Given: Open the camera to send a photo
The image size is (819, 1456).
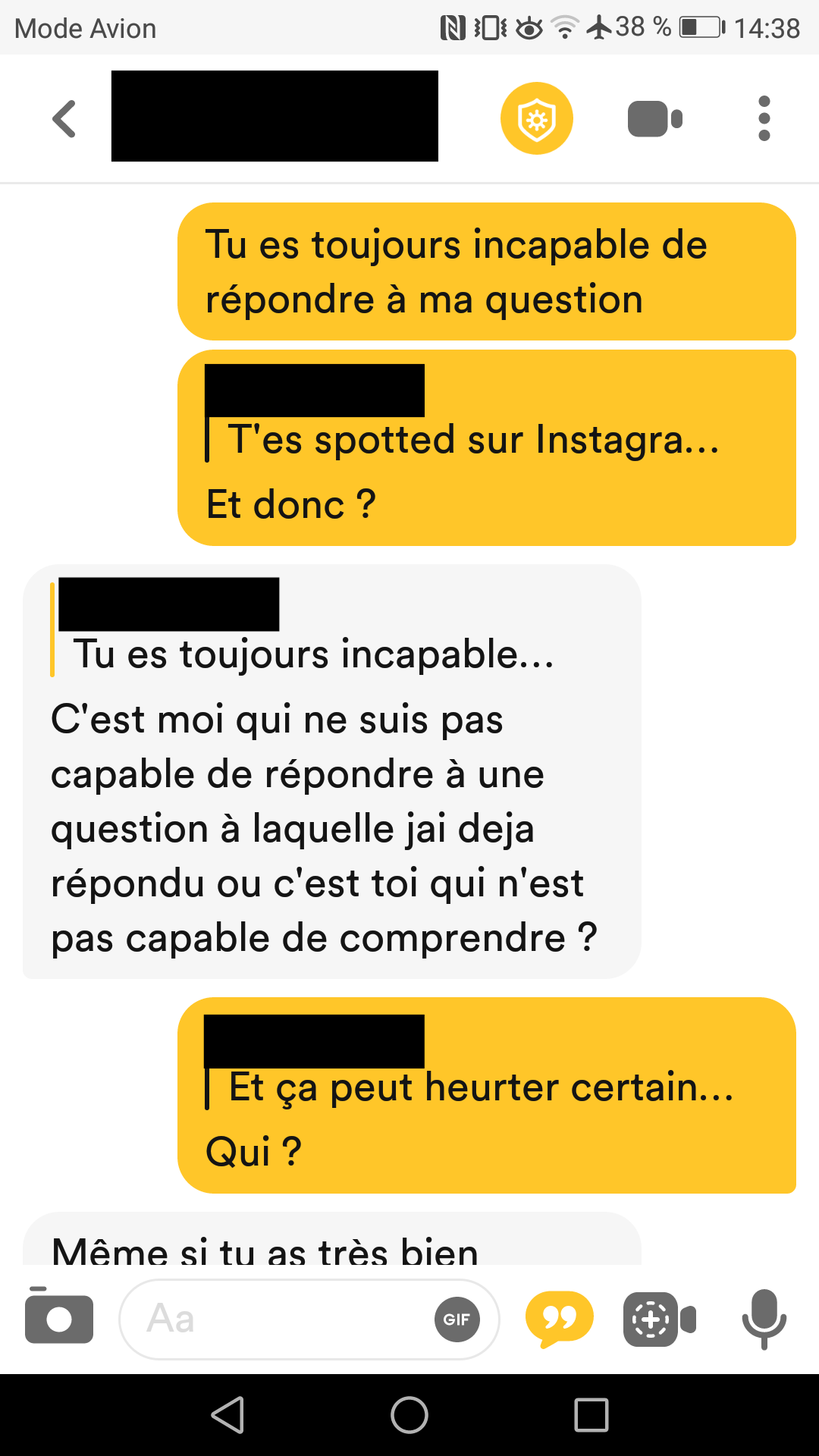Looking at the screenshot, I should (x=59, y=1318).
